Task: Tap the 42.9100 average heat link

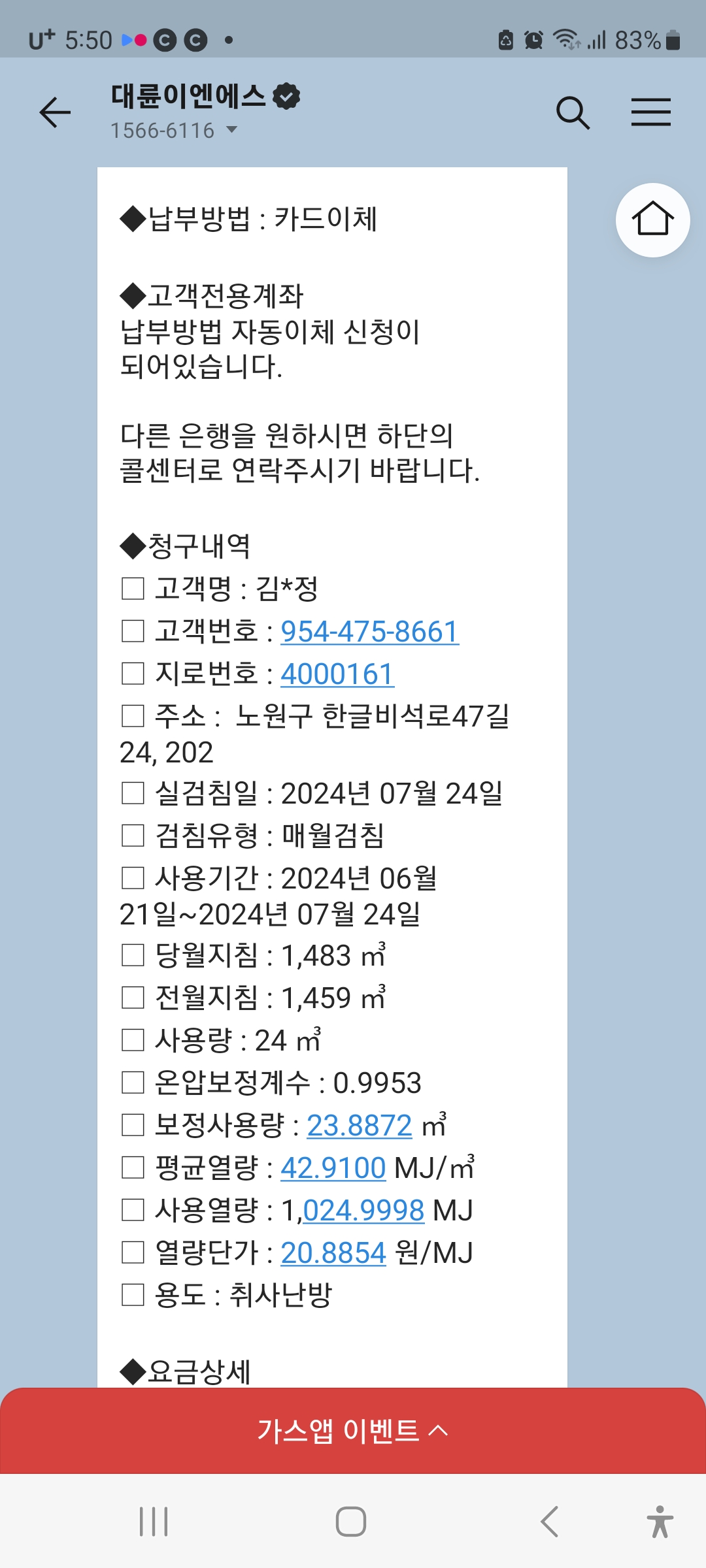Action: coord(333,1168)
